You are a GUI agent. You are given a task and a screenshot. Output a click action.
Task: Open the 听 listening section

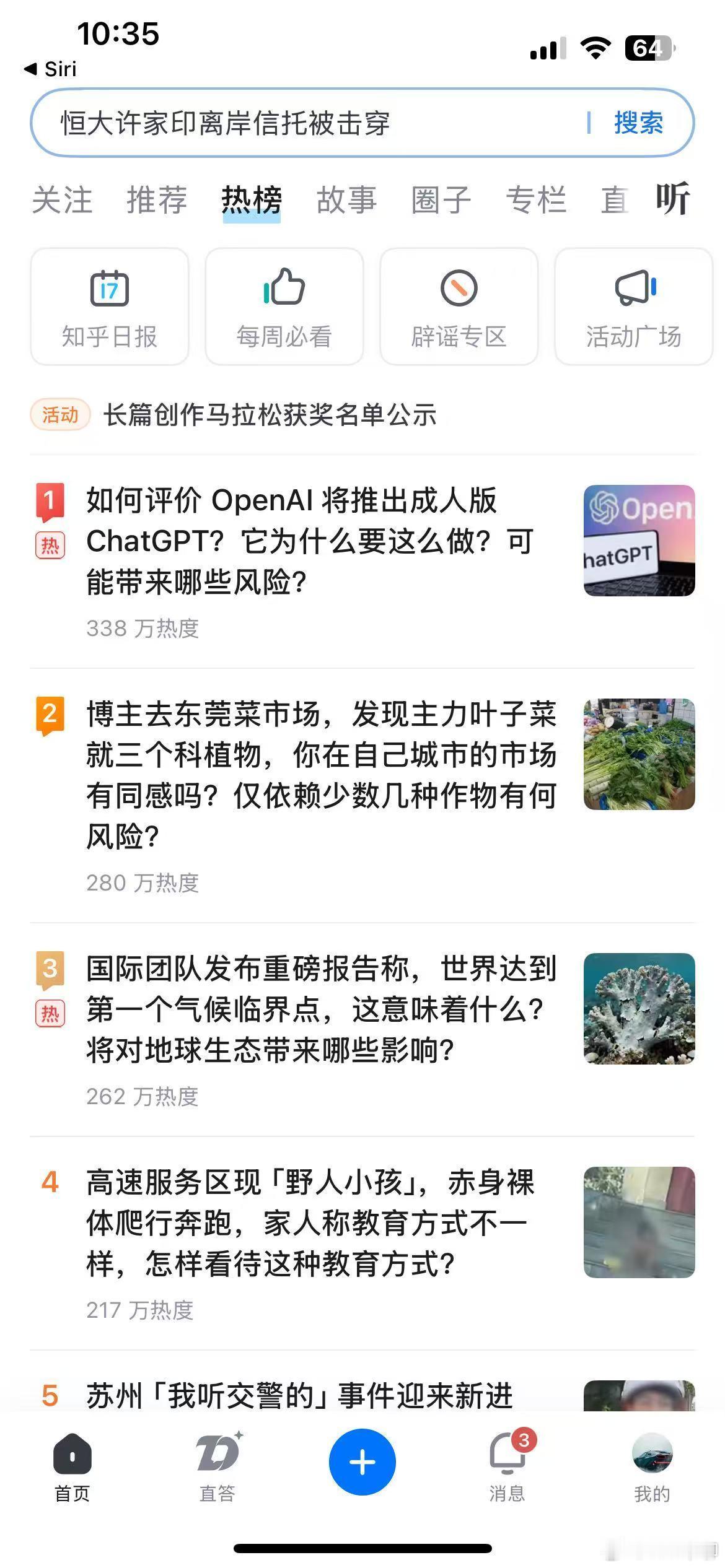(673, 199)
